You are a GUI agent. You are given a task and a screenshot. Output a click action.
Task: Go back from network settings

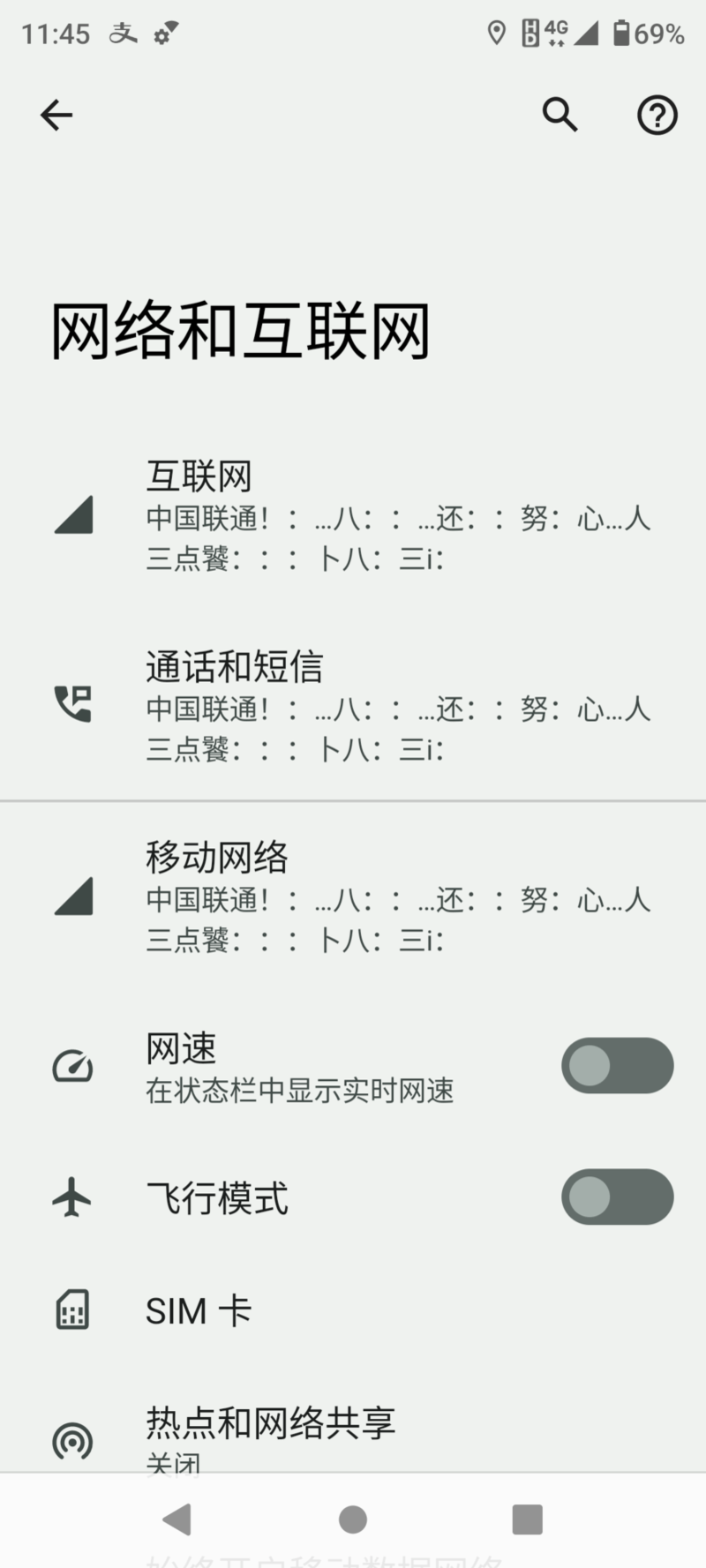tap(56, 115)
